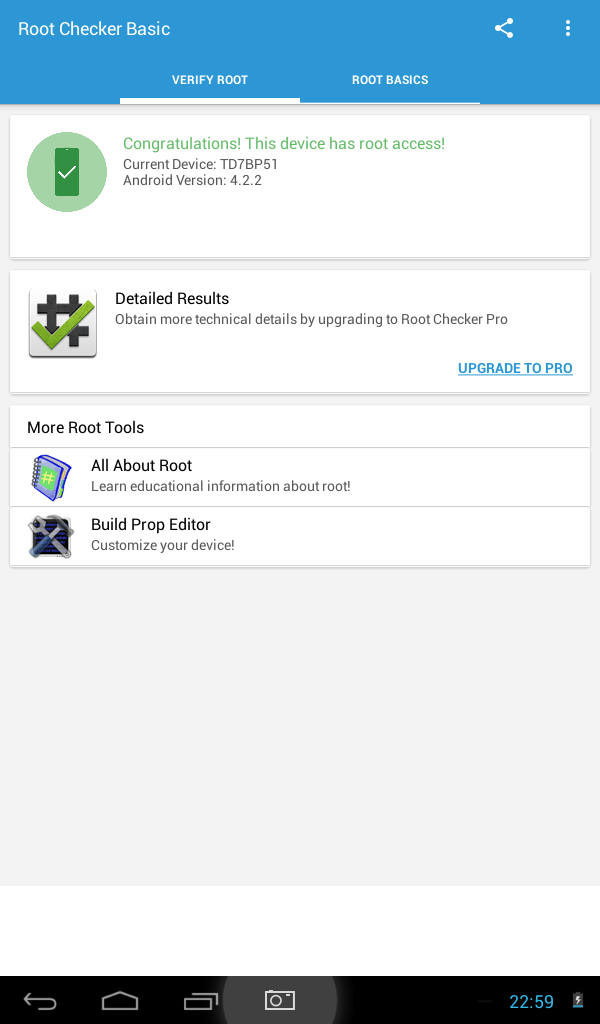Re-run the check via root status card
Screen dimensions: 600x1024
point(67,172)
